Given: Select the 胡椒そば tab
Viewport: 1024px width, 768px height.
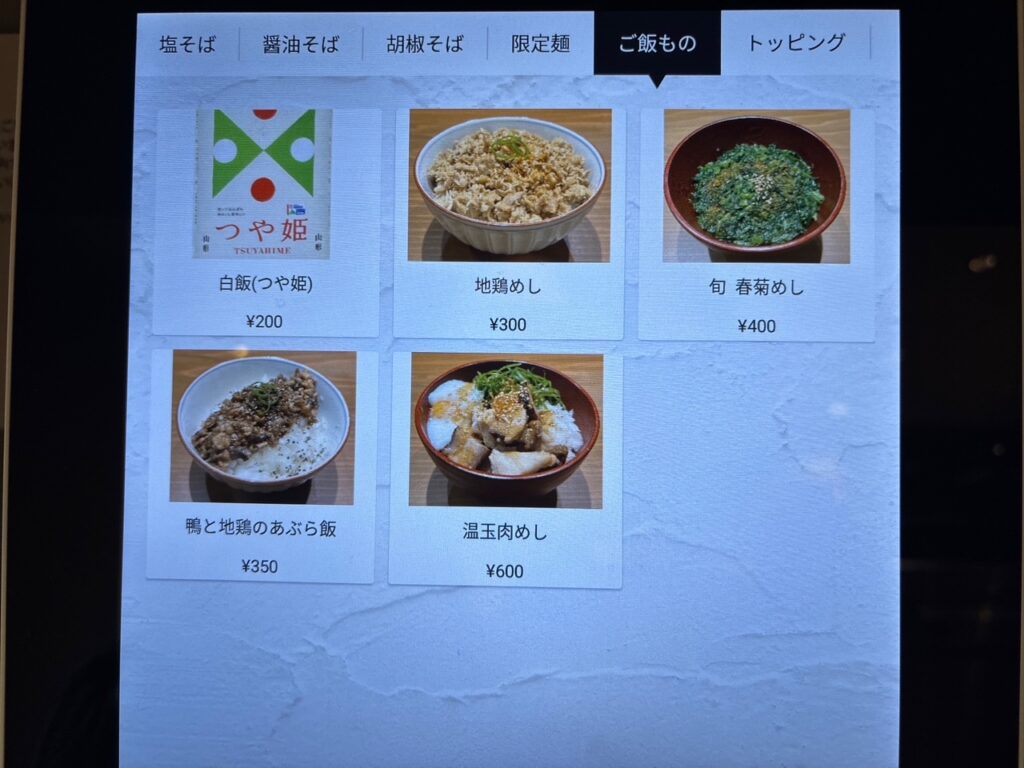Looking at the screenshot, I should pyautogui.click(x=425, y=44).
